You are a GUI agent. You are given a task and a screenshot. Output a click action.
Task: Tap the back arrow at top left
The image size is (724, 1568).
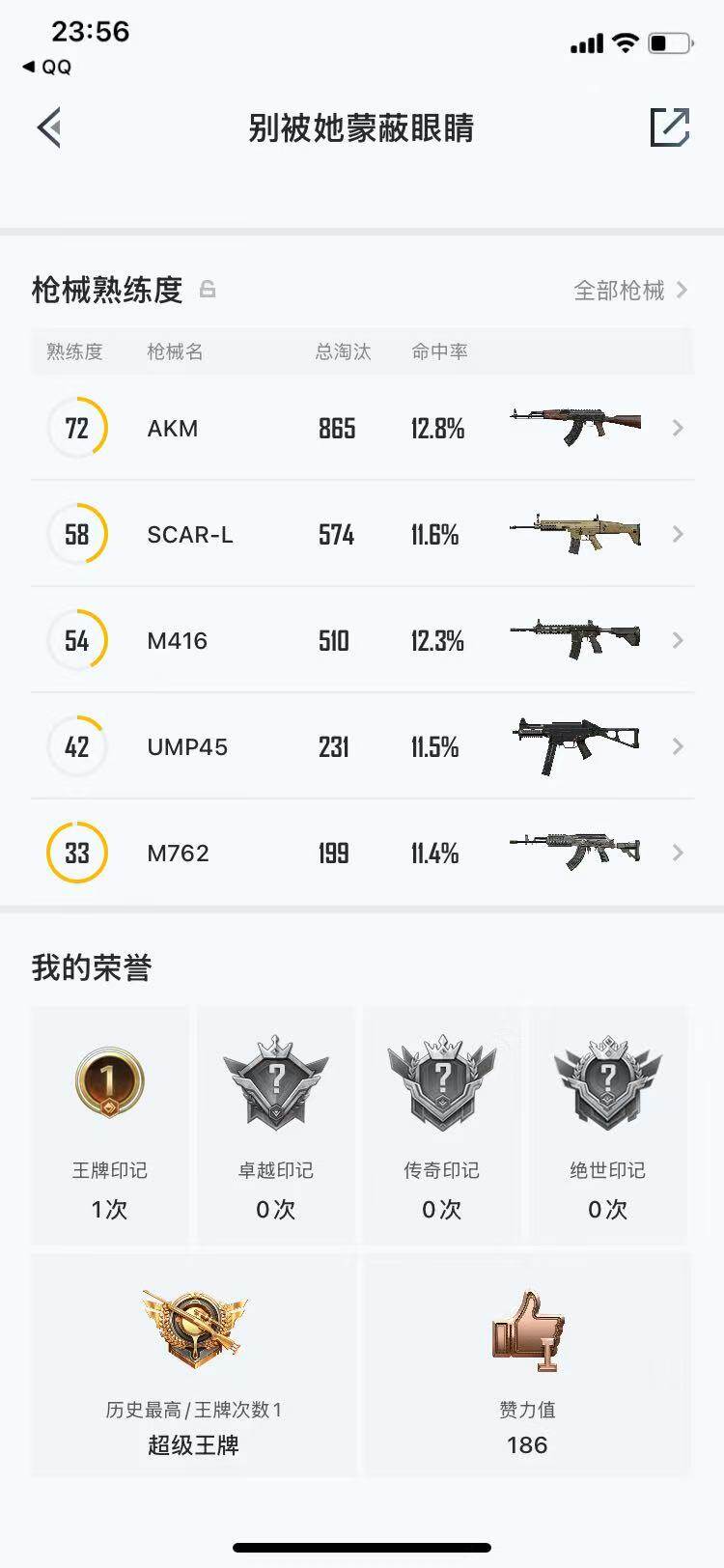[49, 126]
